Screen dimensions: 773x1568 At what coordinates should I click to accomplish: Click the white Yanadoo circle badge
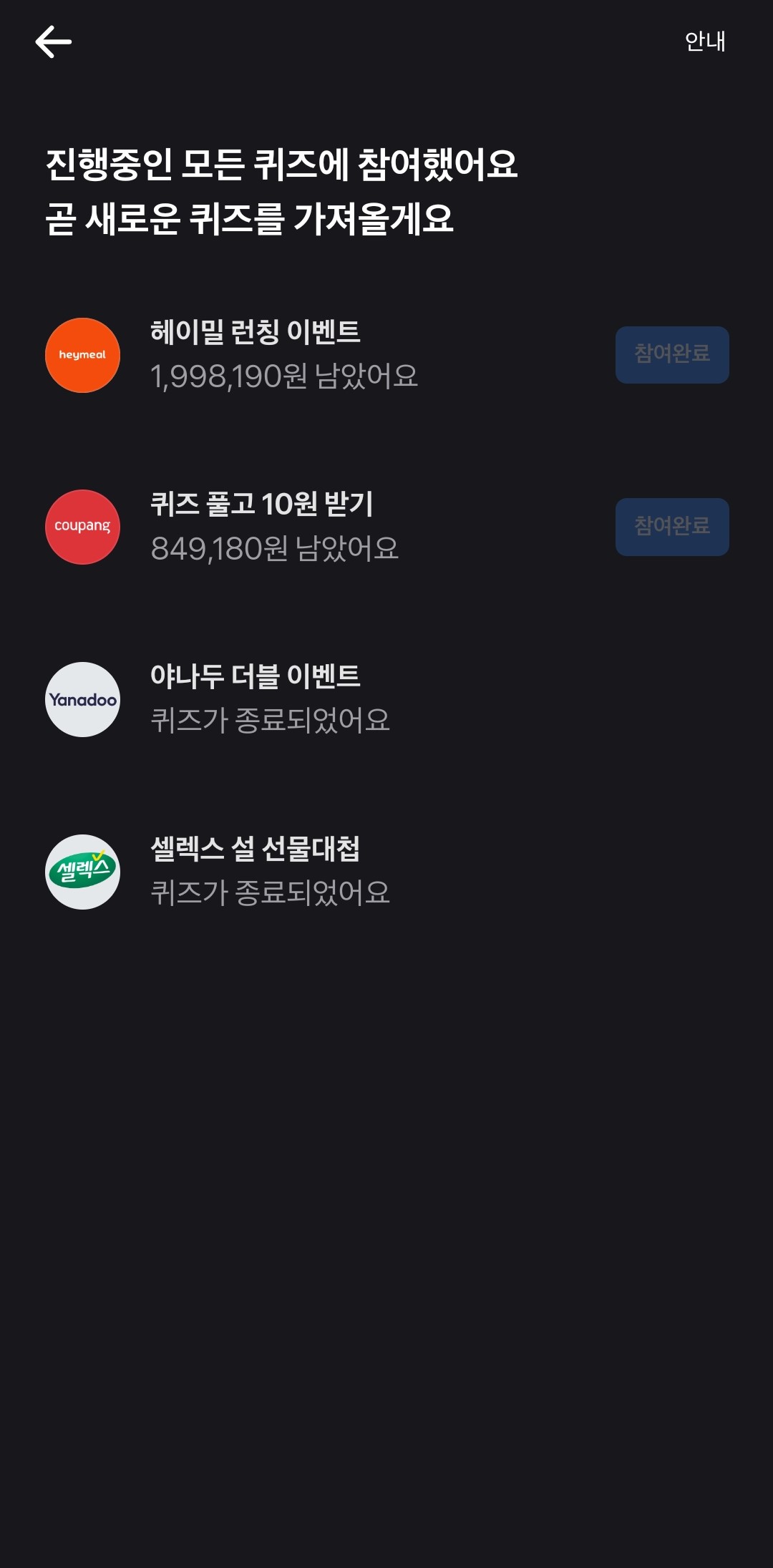(82, 700)
